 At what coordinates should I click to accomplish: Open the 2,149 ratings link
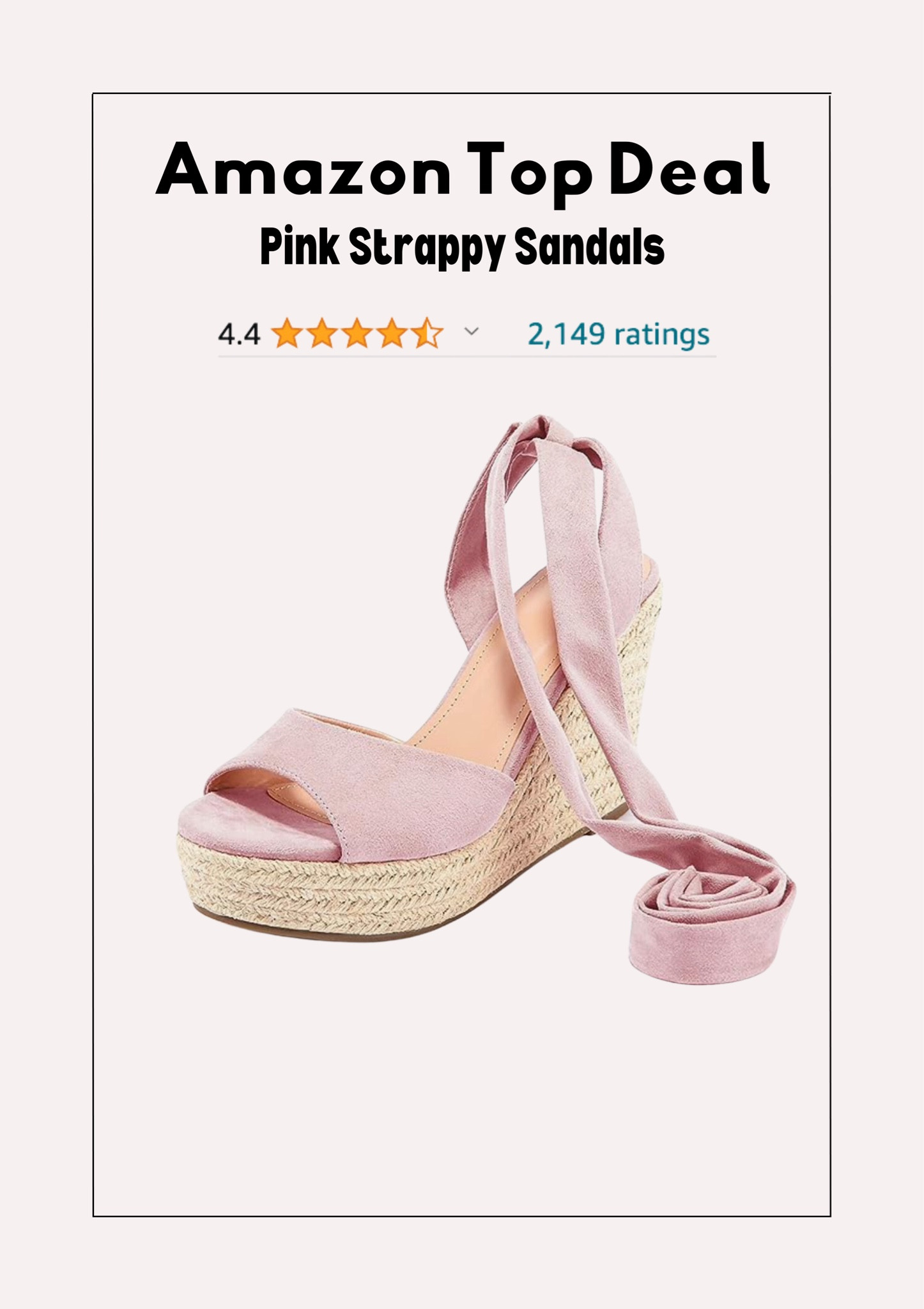tap(617, 333)
